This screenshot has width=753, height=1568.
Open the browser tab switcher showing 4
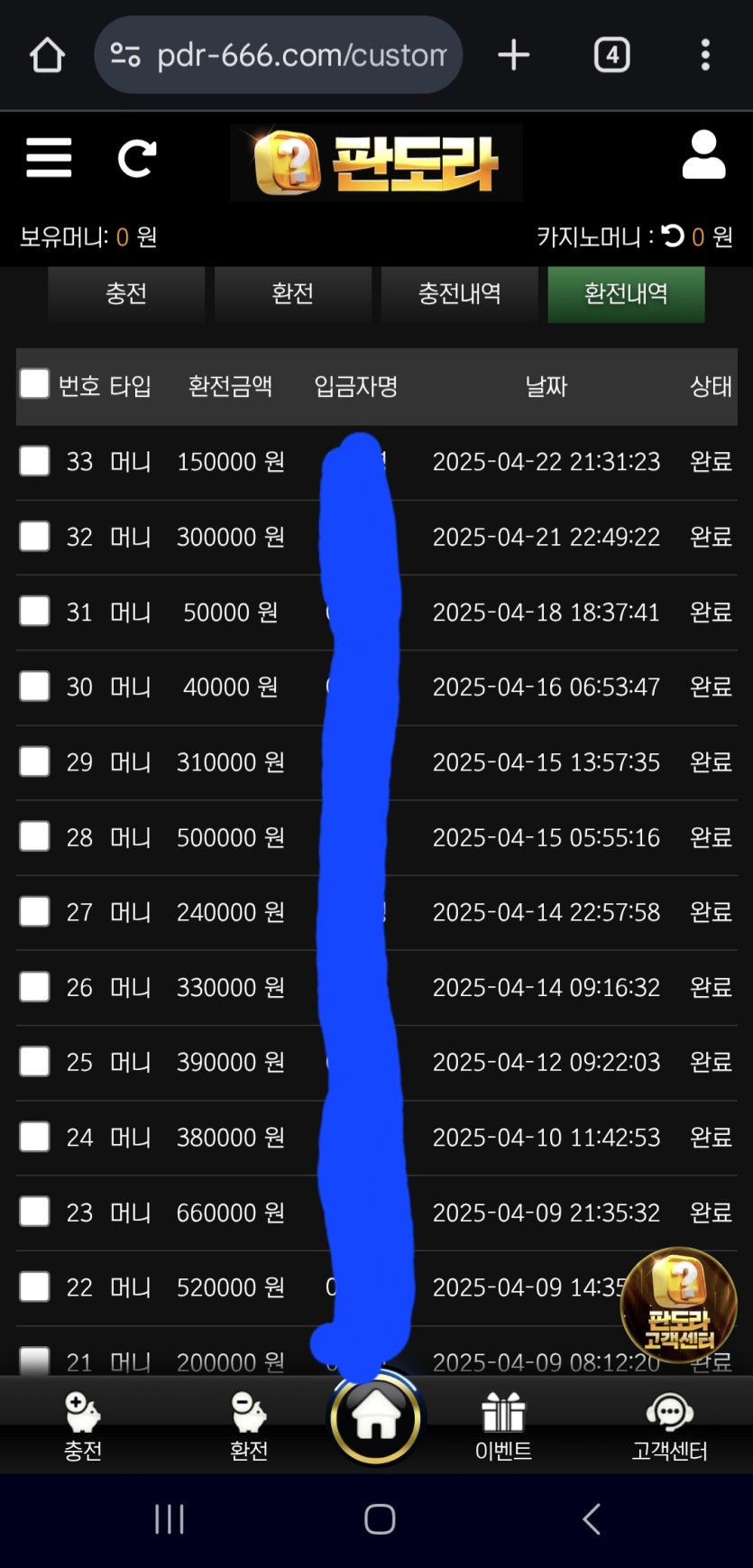(611, 55)
